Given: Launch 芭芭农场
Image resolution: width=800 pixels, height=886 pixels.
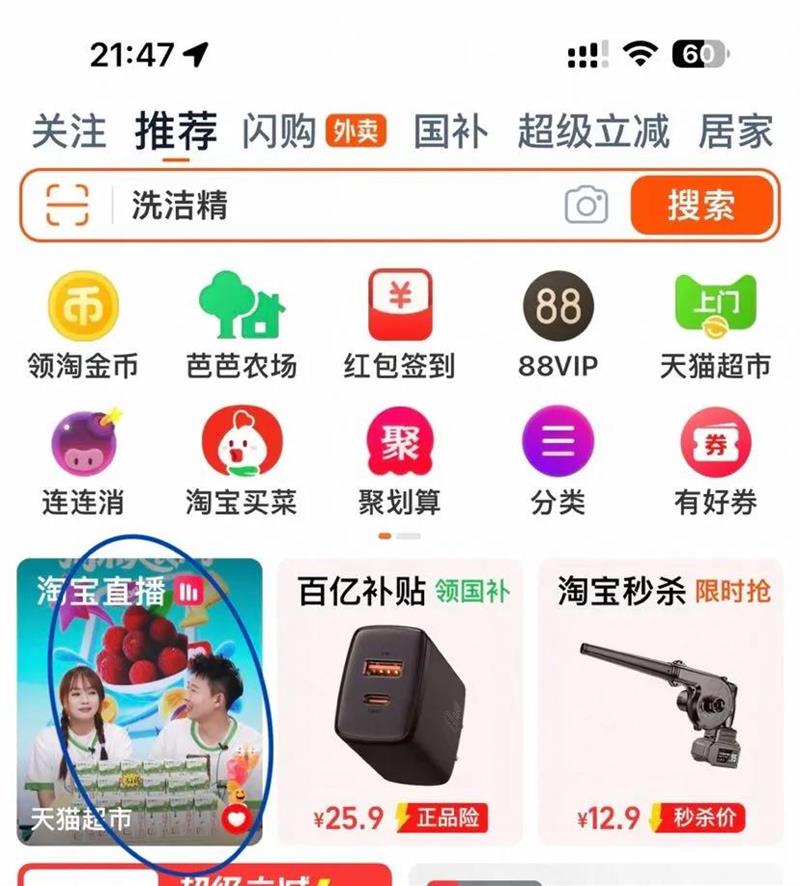Looking at the screenshot, I should point(241,325).
